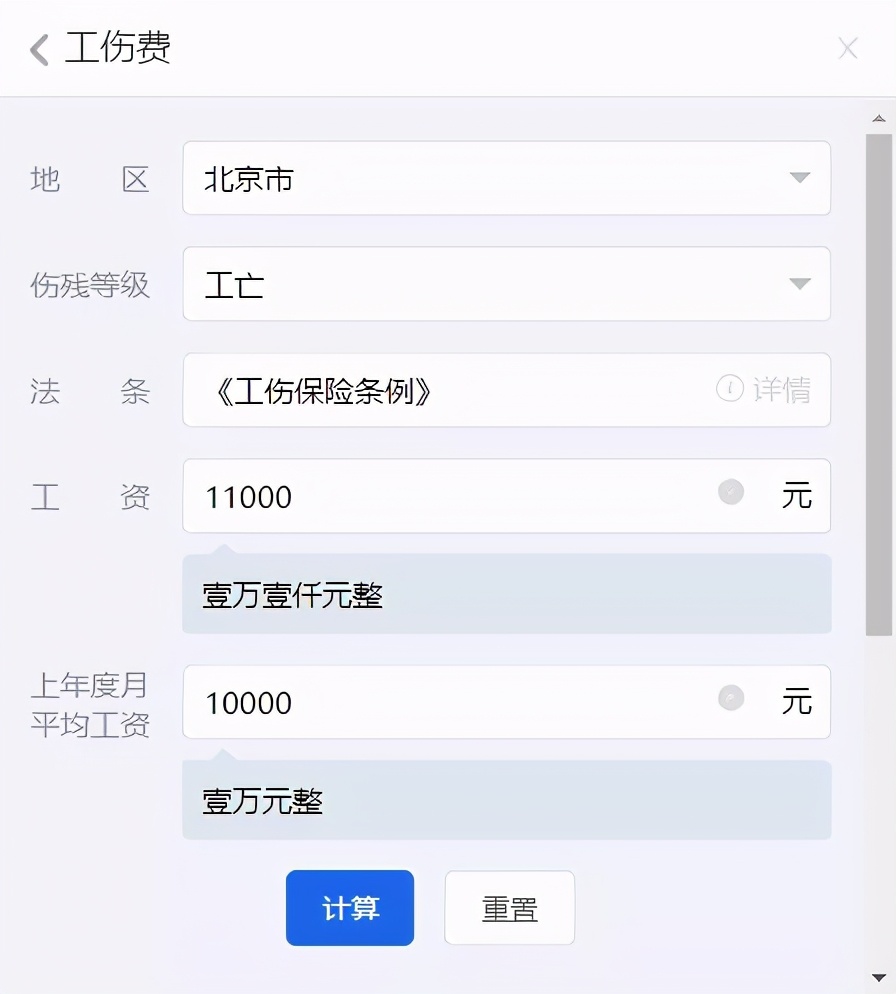Screen dimensions: 896x994
Task: Click the scrollbar up arrow
Action: tap(879, 119)
